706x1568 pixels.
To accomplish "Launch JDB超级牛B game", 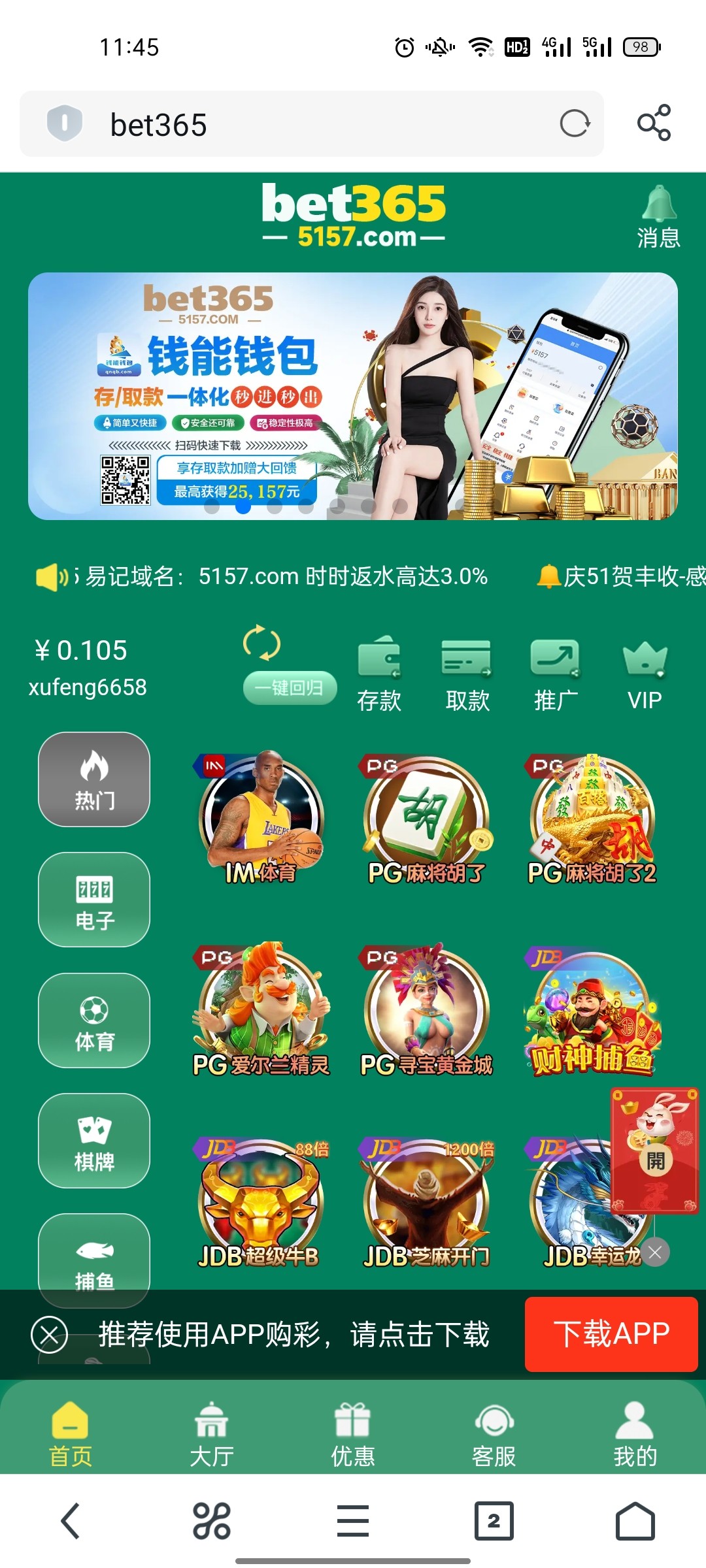I will click(x=261, y=1202).
